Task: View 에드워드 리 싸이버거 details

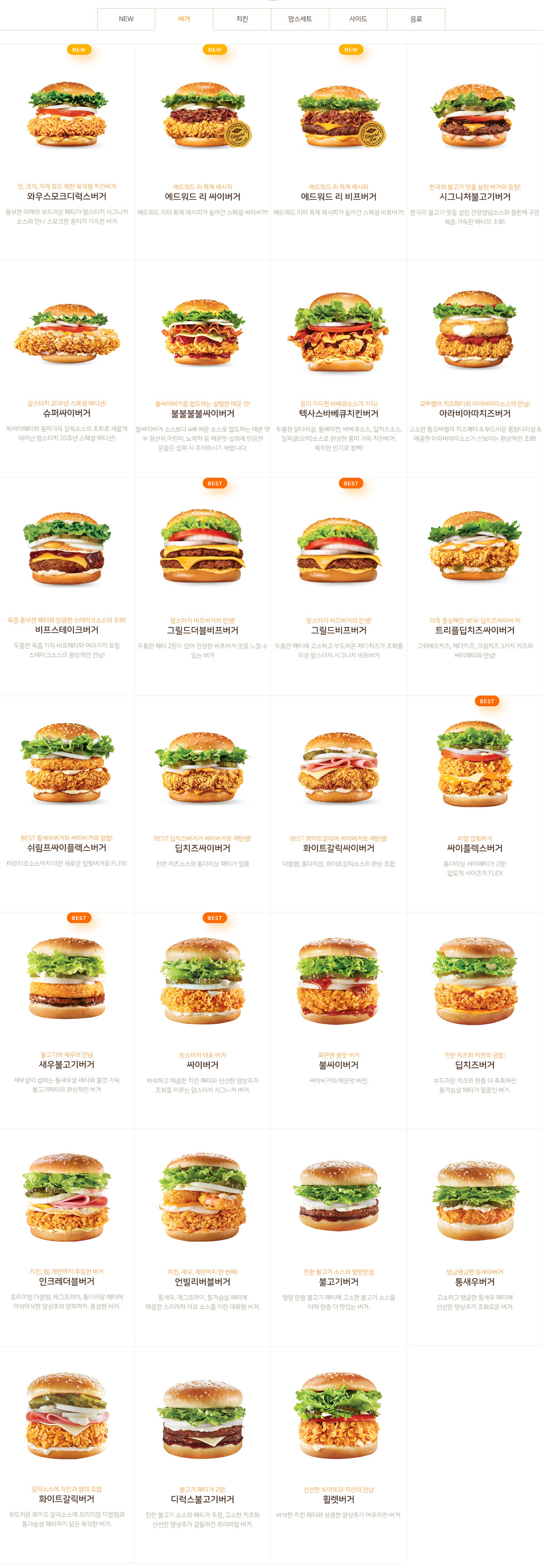Action: pyautogui.click(x=203, y=197)
